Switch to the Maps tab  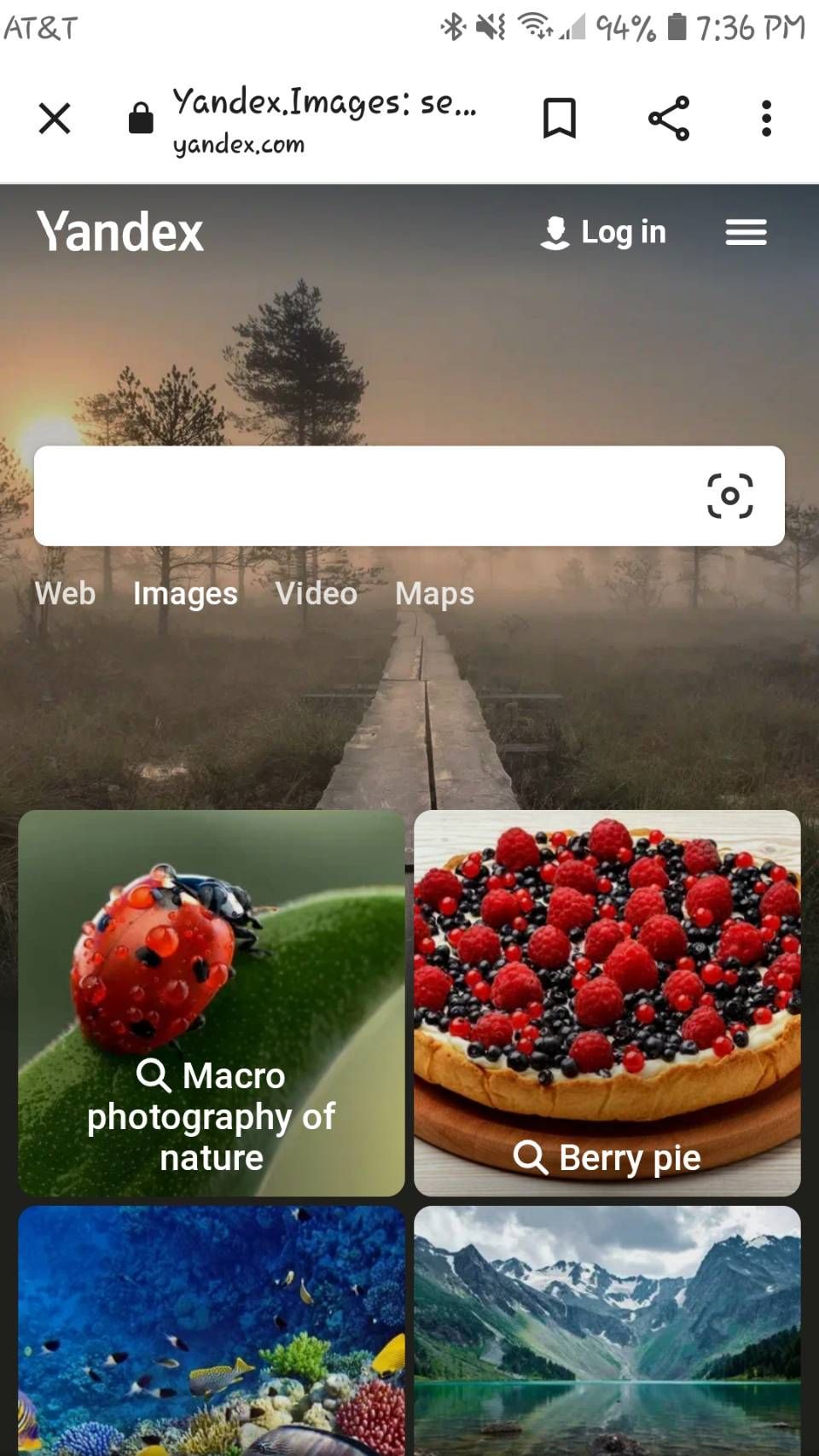pyautogui.click(x=433, y=593)
